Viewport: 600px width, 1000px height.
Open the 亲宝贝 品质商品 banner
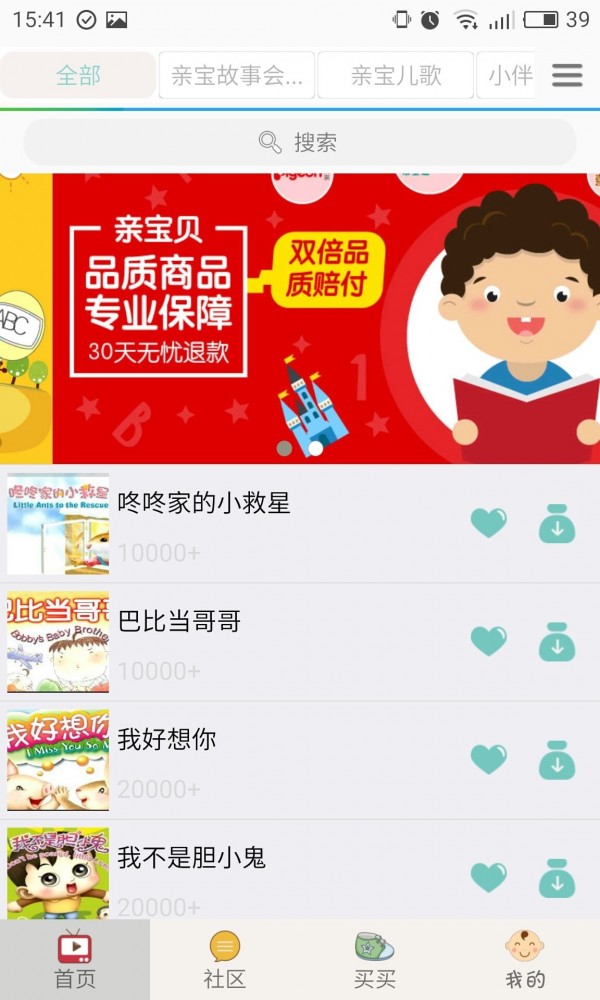coord(300,318)
